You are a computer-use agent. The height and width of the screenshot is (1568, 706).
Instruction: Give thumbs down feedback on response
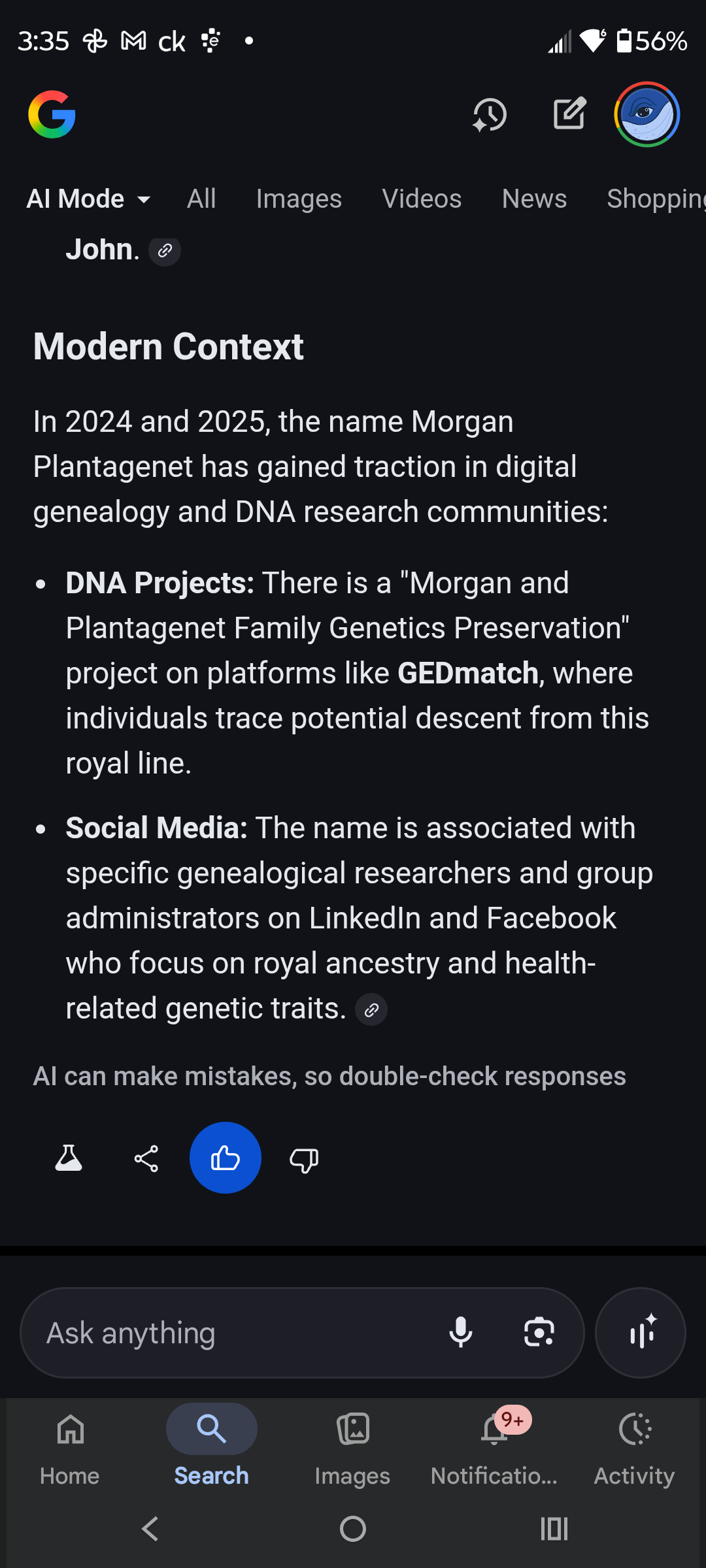pyautogui.click(x=305, y=1157)
